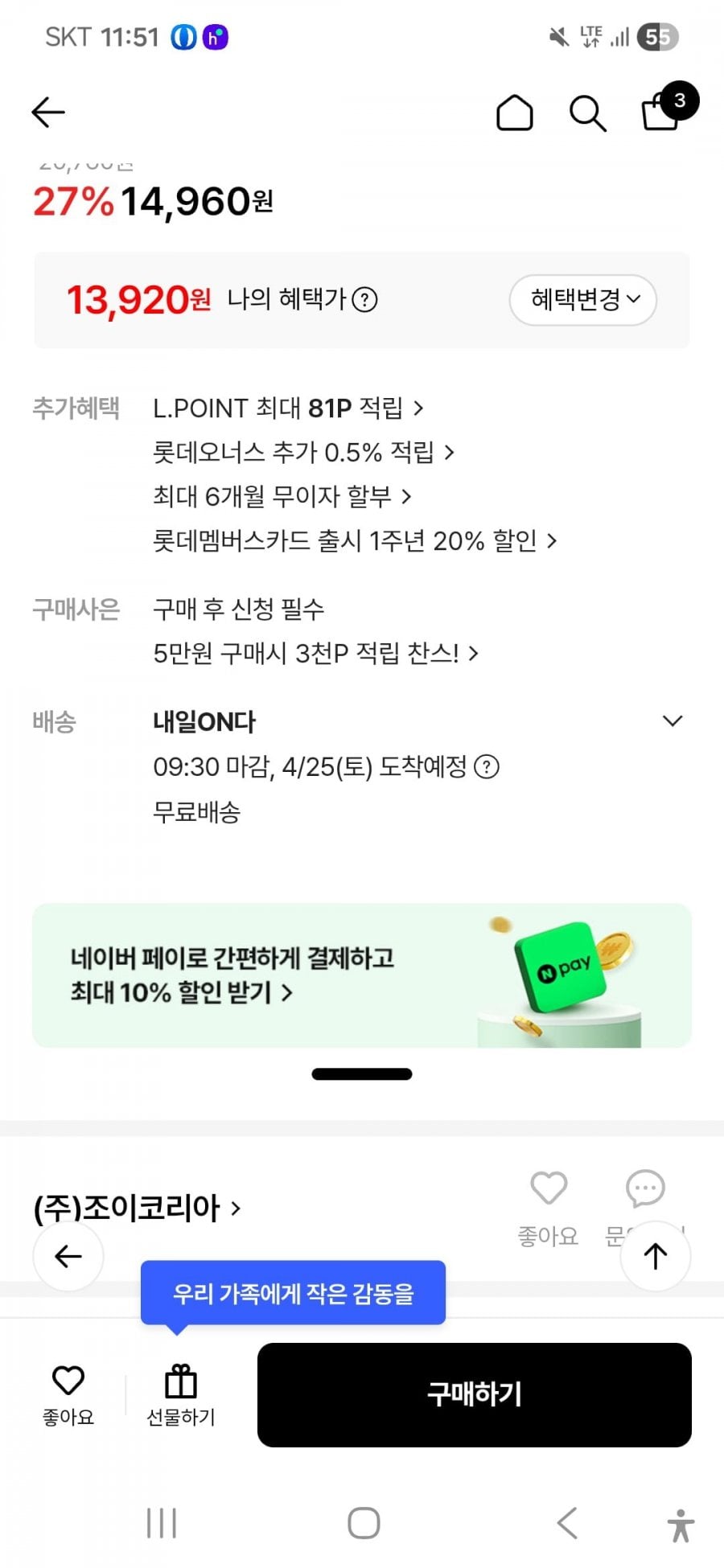Show info icon next to 도착예정

point(487,767)
